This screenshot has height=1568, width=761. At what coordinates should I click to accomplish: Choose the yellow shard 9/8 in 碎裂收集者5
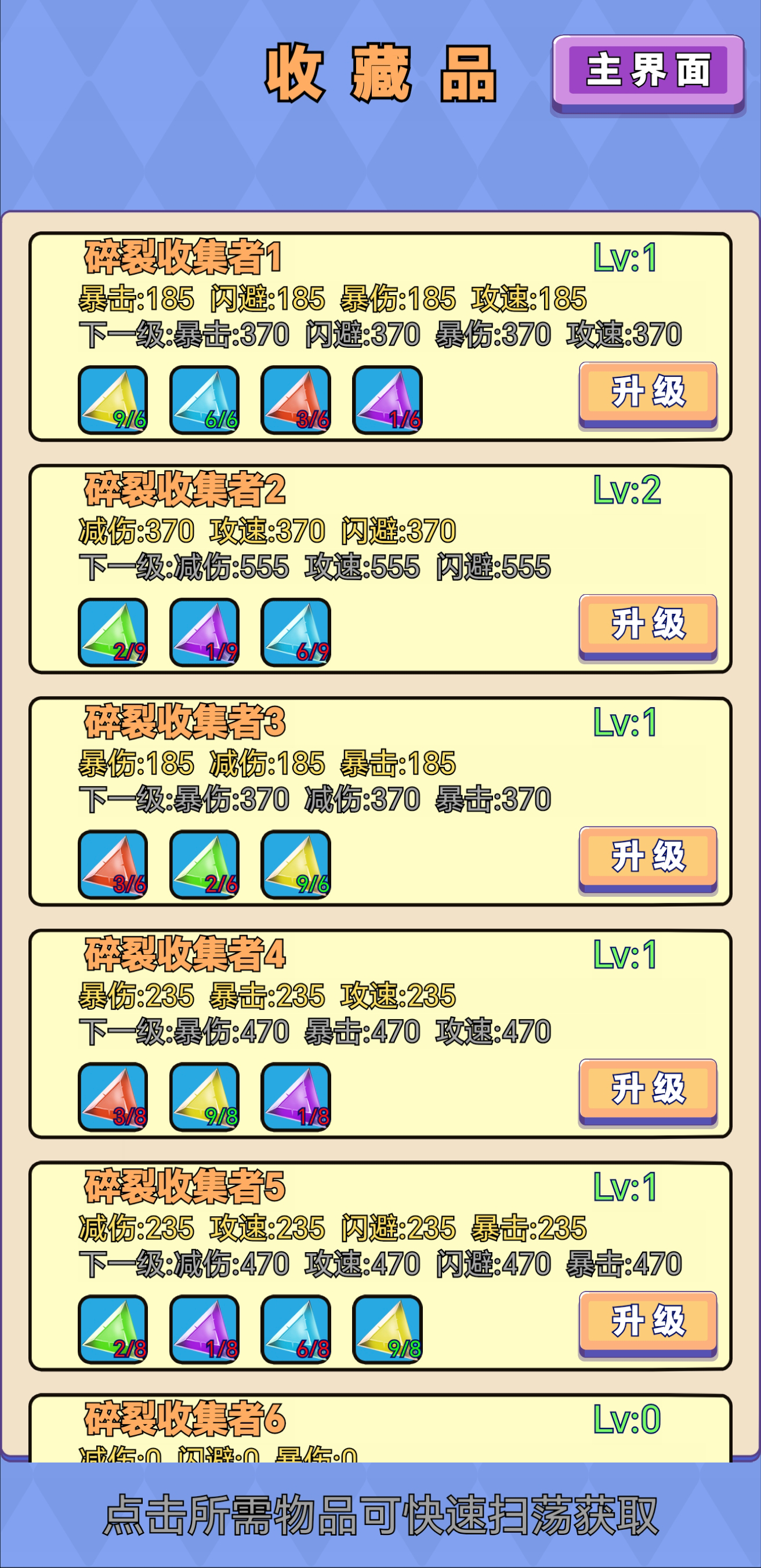[x=387, y=1329]
